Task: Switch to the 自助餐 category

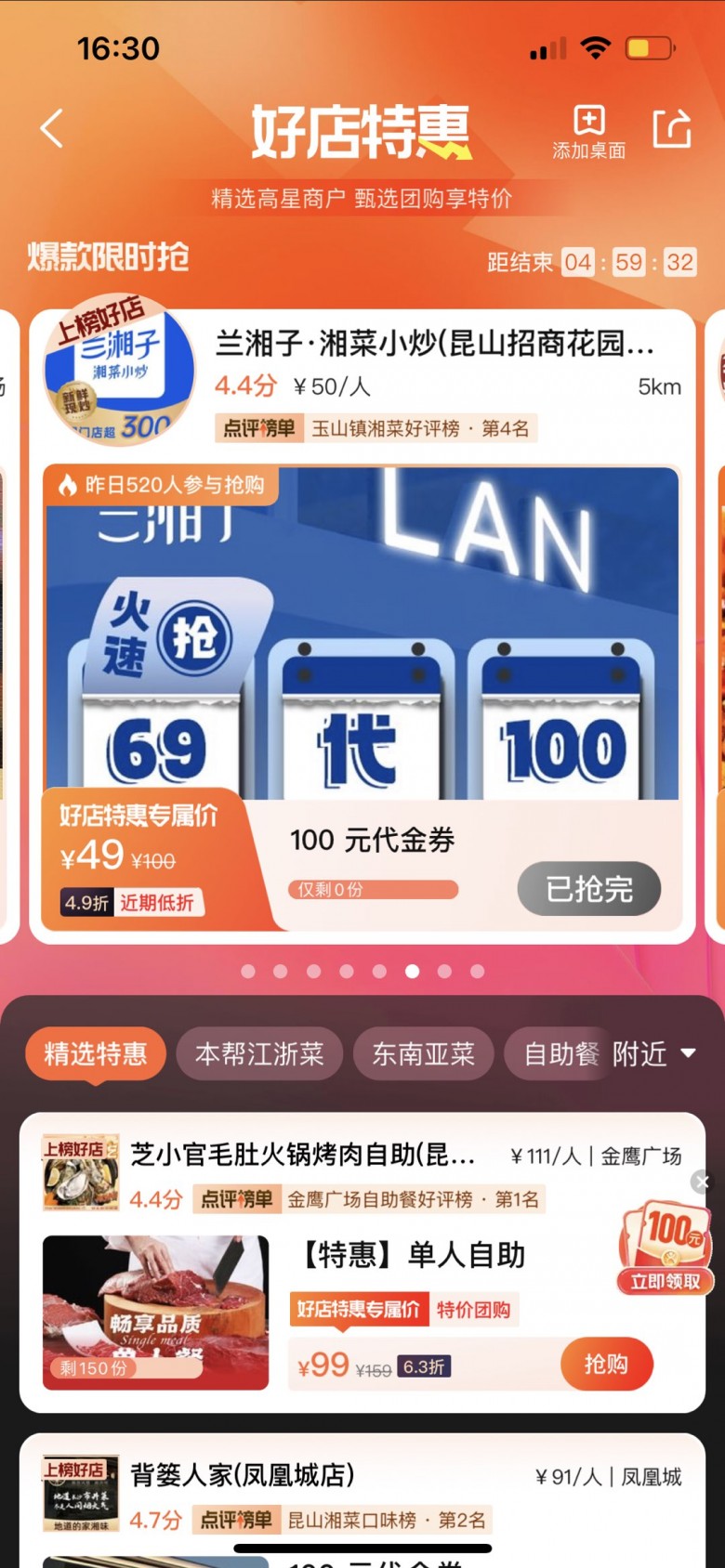Action: coord(560,1053)
